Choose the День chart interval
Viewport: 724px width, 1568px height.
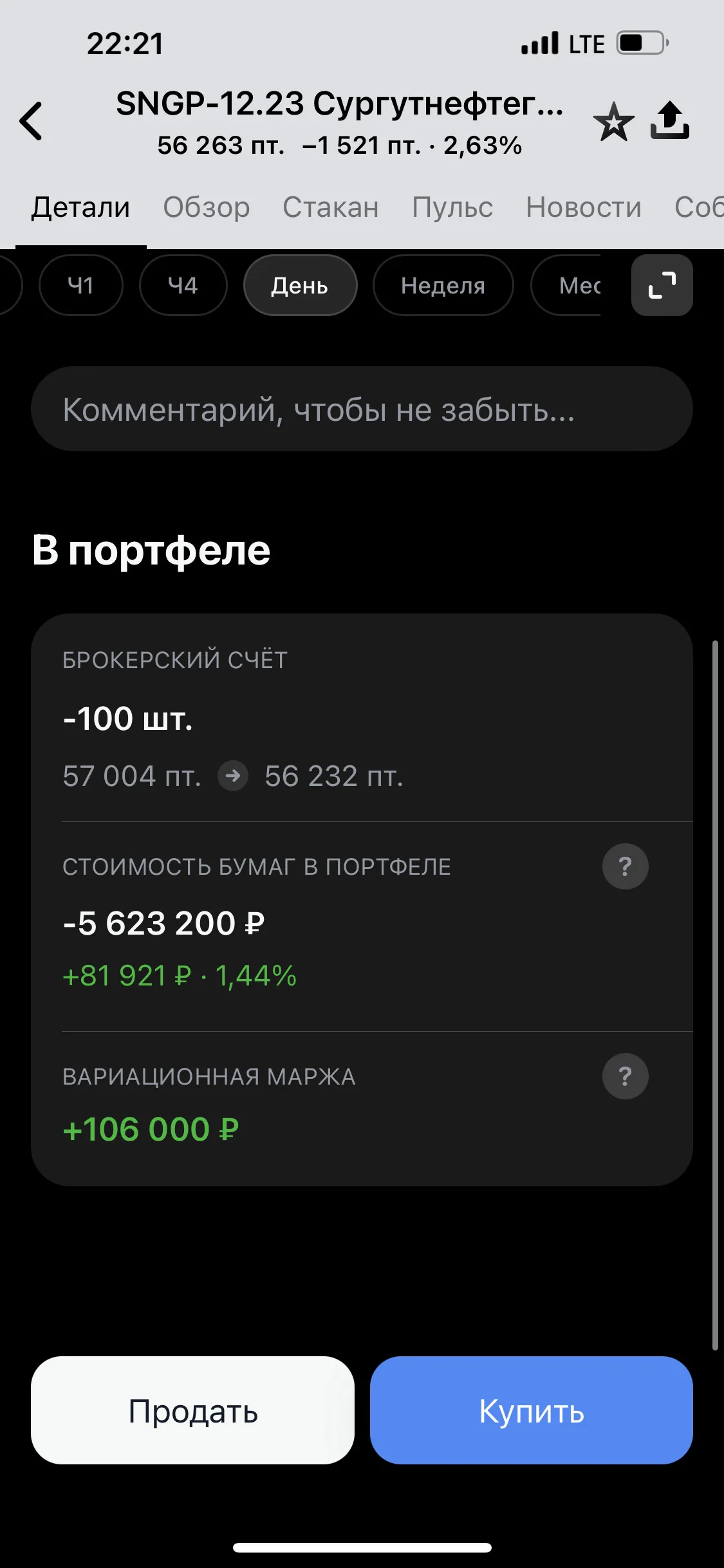coord(300,285)
